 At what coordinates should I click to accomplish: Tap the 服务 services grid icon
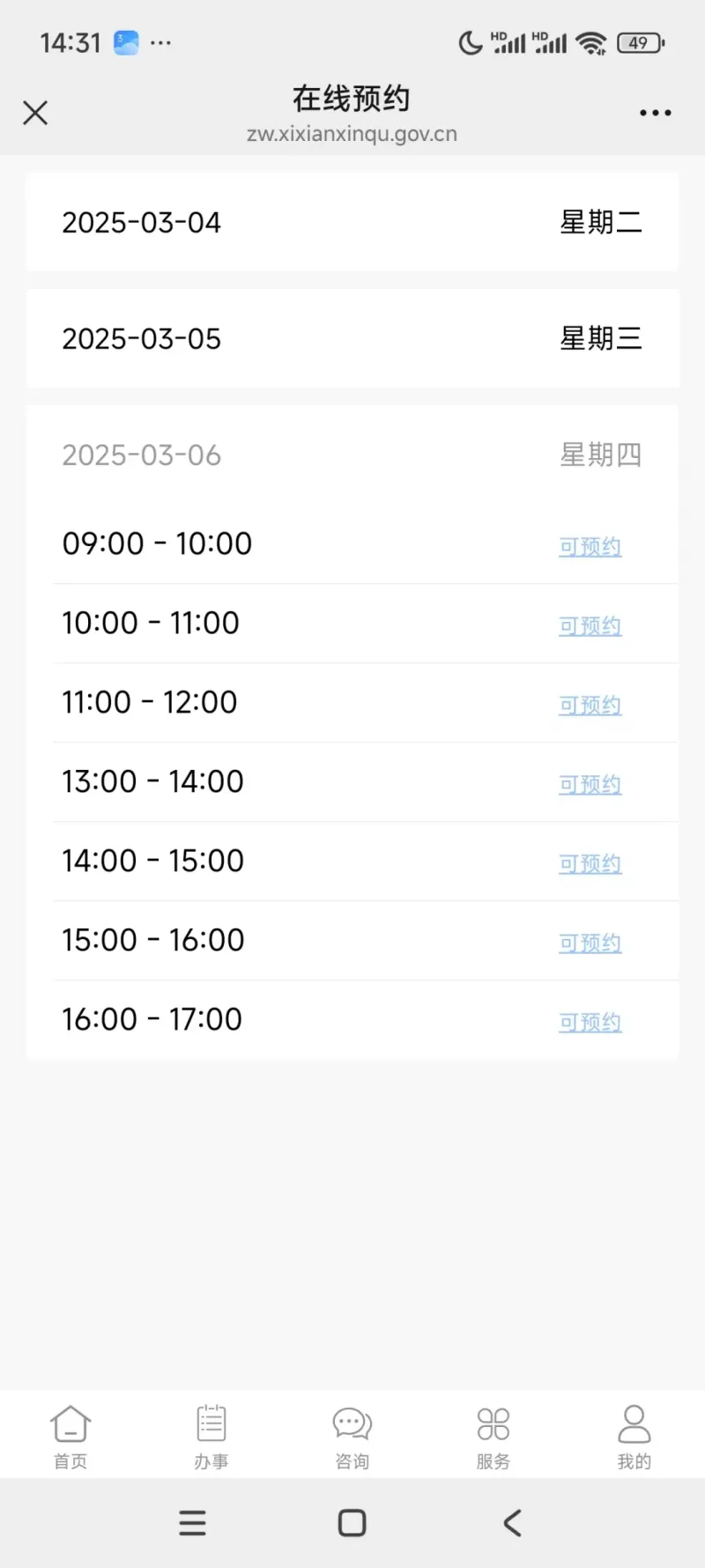click(x=493, y=1434)
